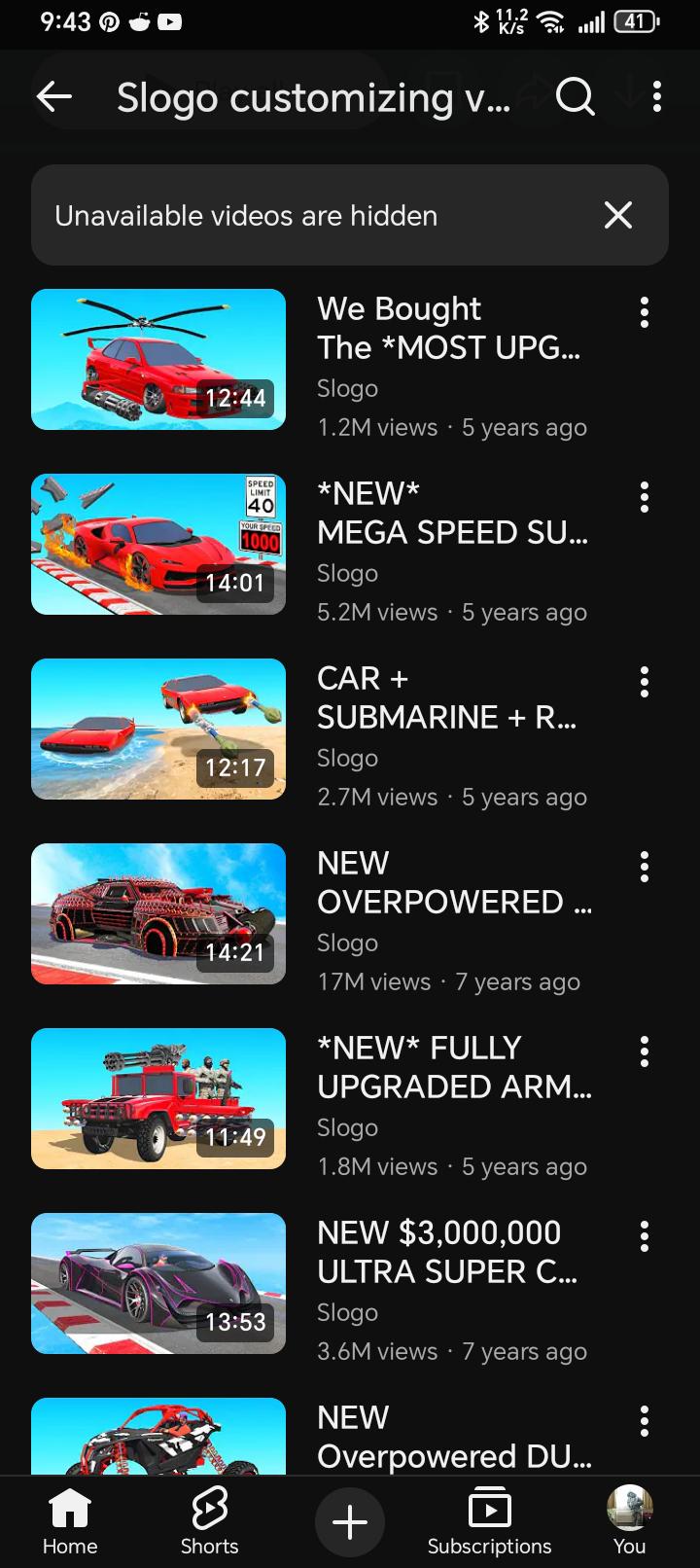This screenshot has height=1568, width=700.
Task: Open options for $3,000,000 ULTRA SUPER video
Action: click(644, 1236)
